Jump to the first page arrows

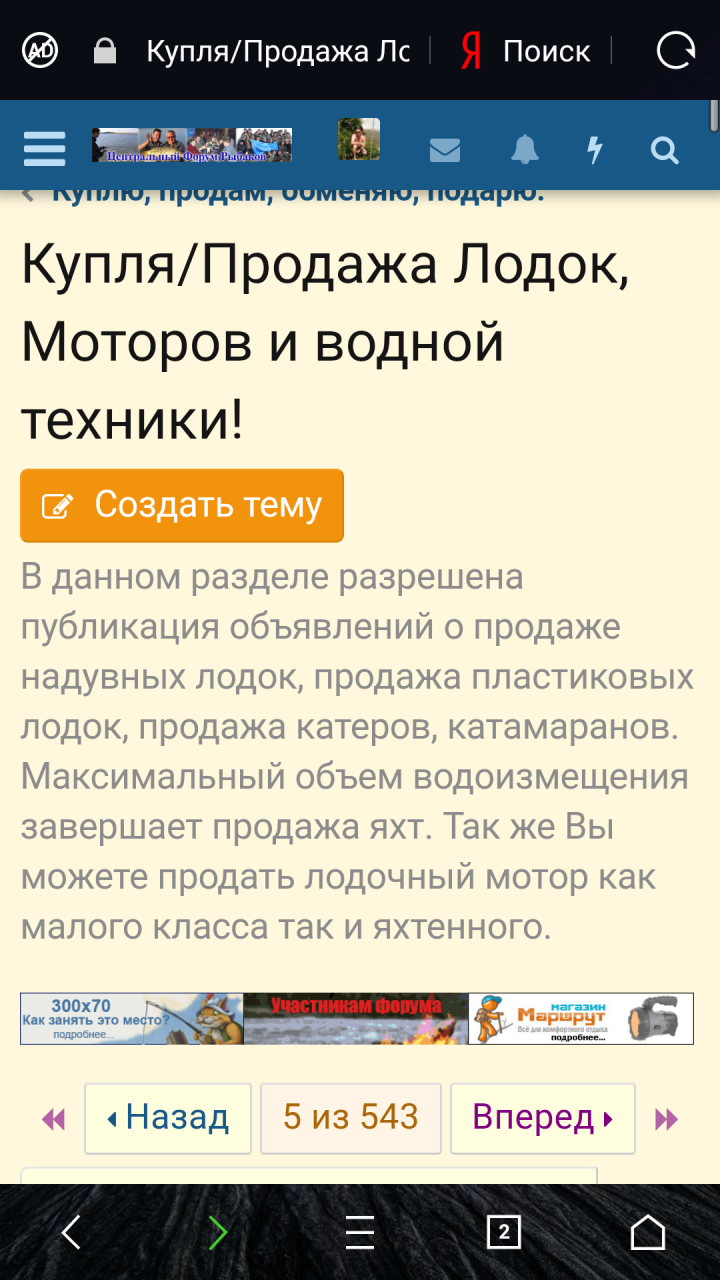tap(53, 1119)
